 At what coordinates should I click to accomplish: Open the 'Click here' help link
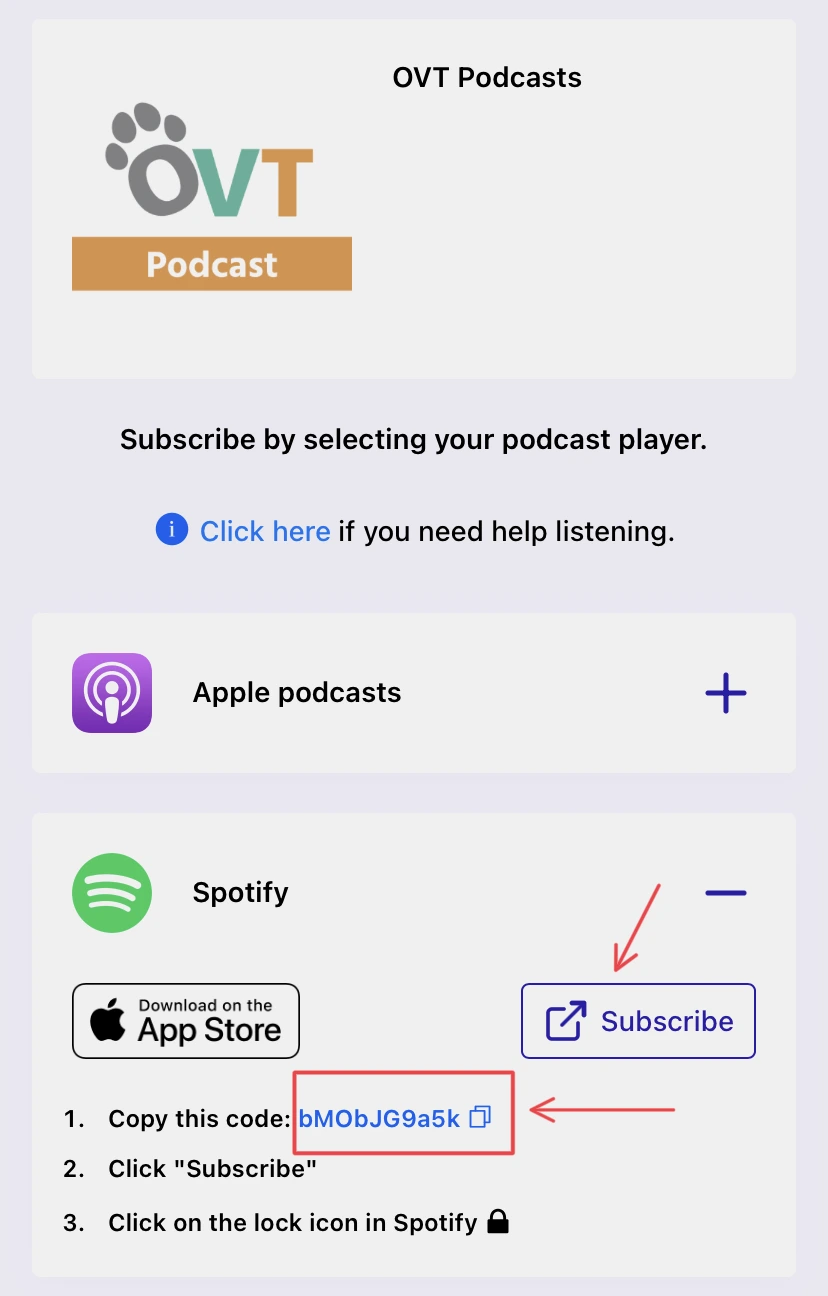(264, 531)
